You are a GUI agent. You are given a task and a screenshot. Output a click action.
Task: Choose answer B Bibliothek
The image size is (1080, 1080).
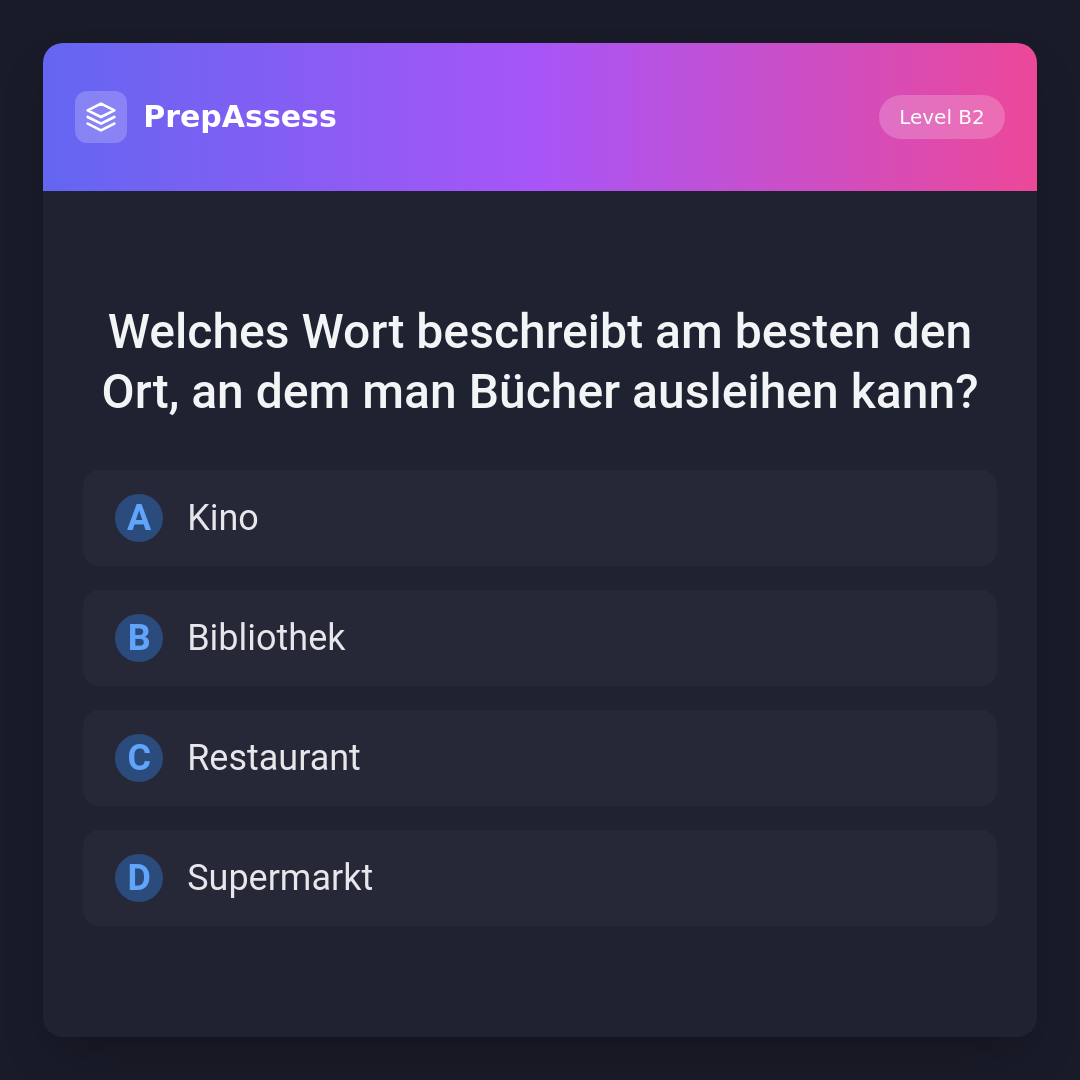tap(540, 638)
